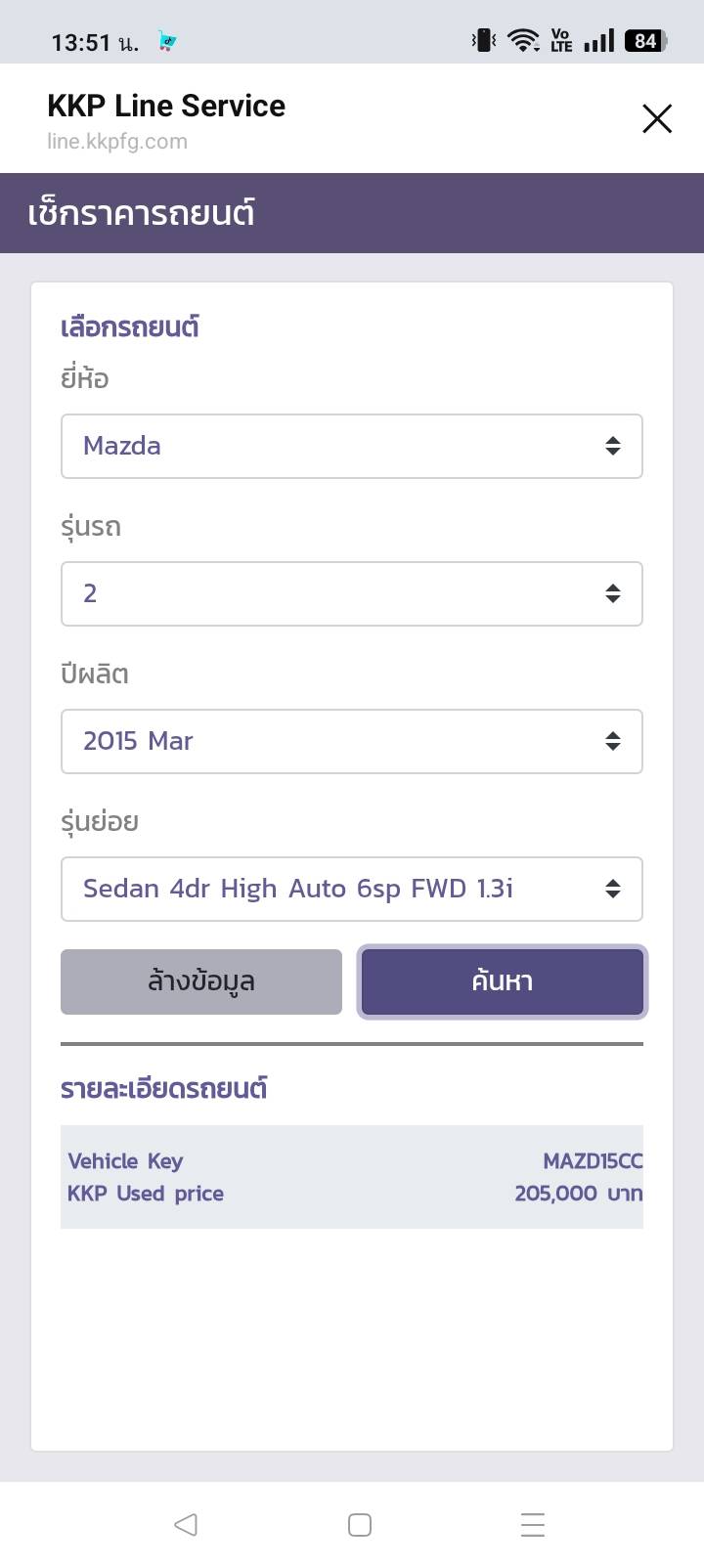This screenshot has height=1568, width=704.
Task: Search car price with ค้นหา button
Action: pos(502,981)
